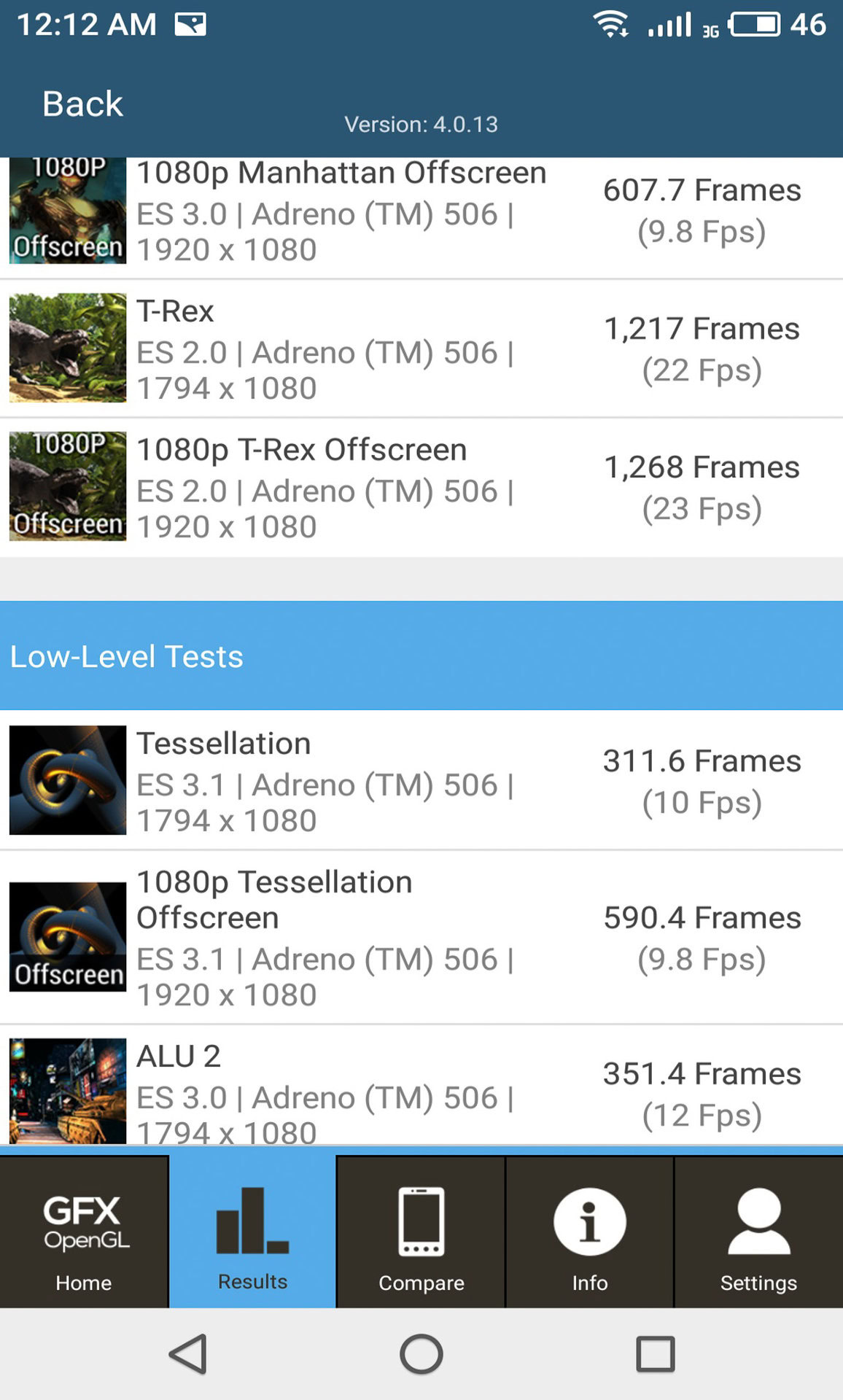The image size is (843, 1400).
Task: Select the Results tab
Action: pos(252,1232)
